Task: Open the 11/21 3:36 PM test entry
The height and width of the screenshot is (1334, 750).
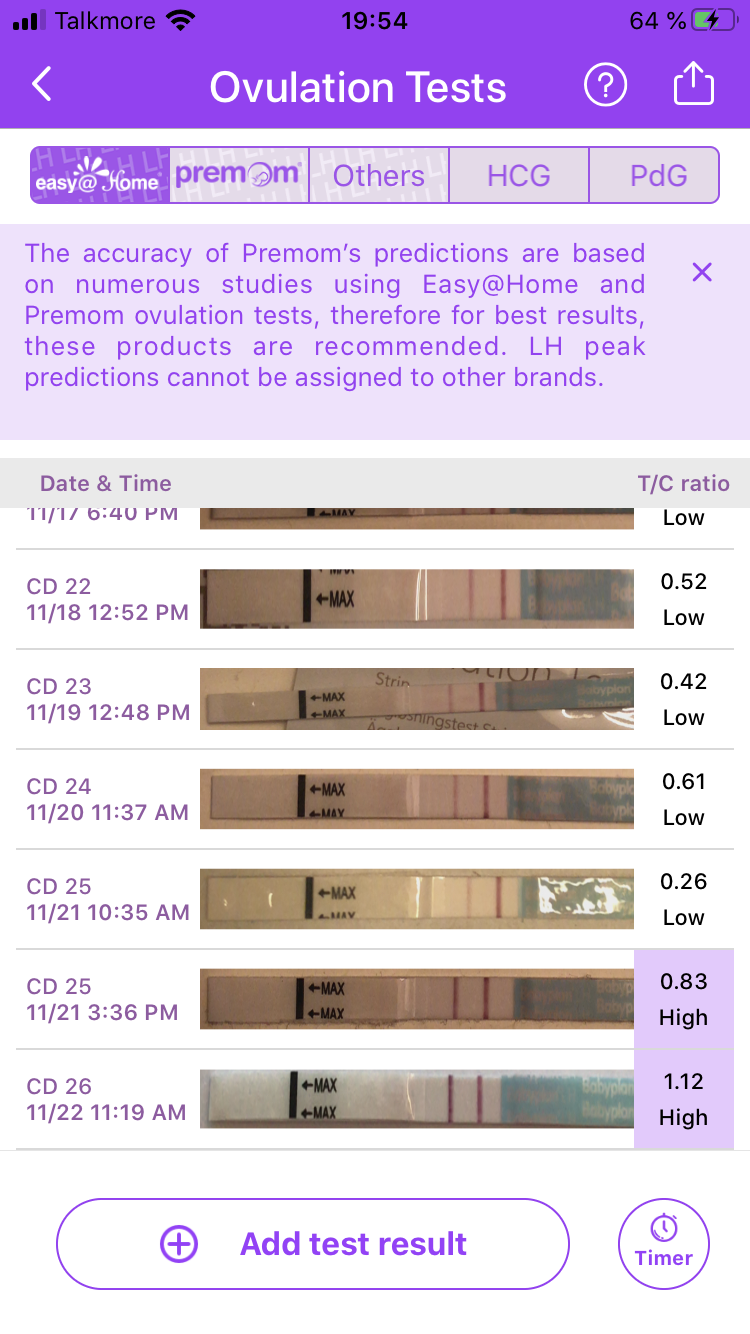Action: point(375,999)
